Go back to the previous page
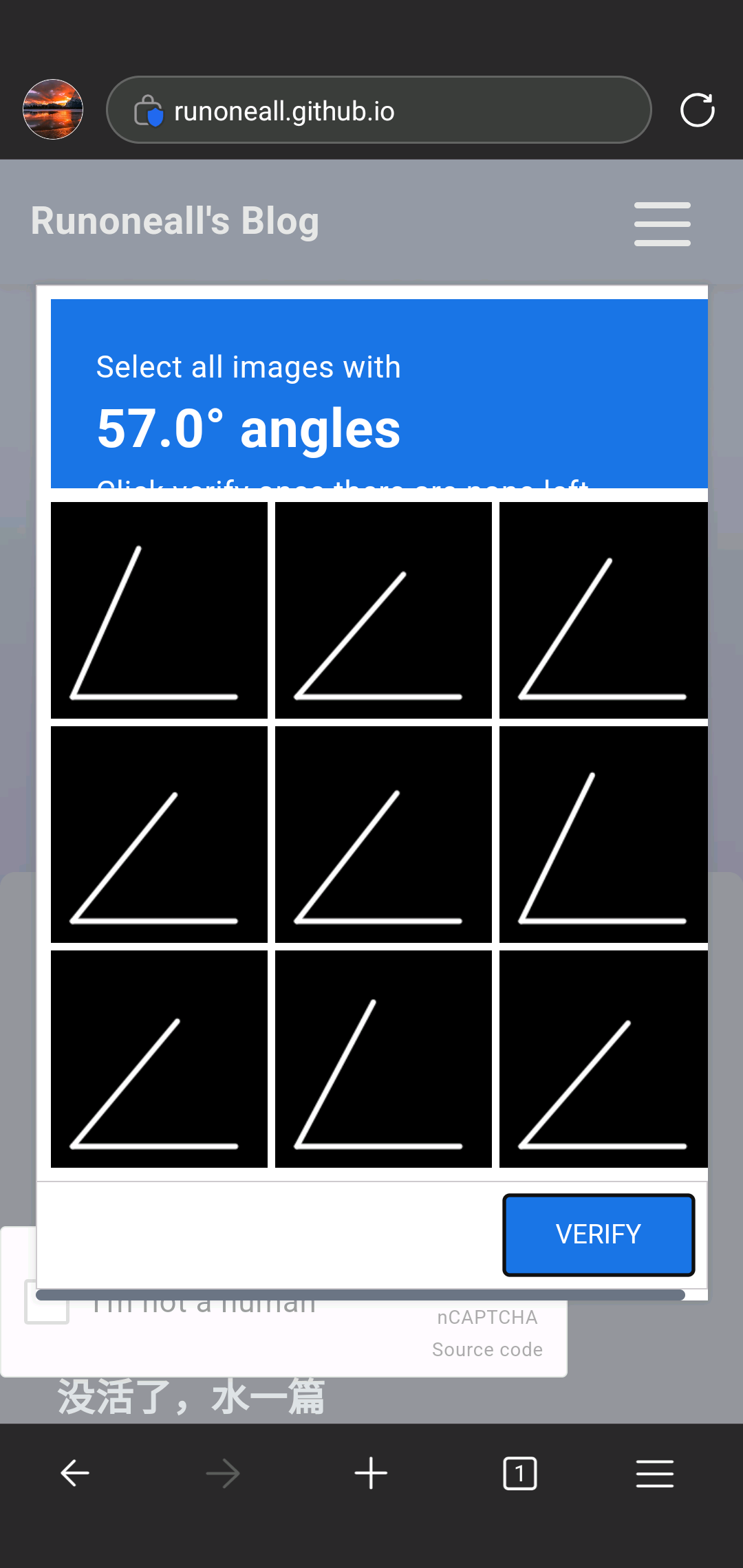The height and width of the screenshot is (1568, 743). coord(75,1474)
